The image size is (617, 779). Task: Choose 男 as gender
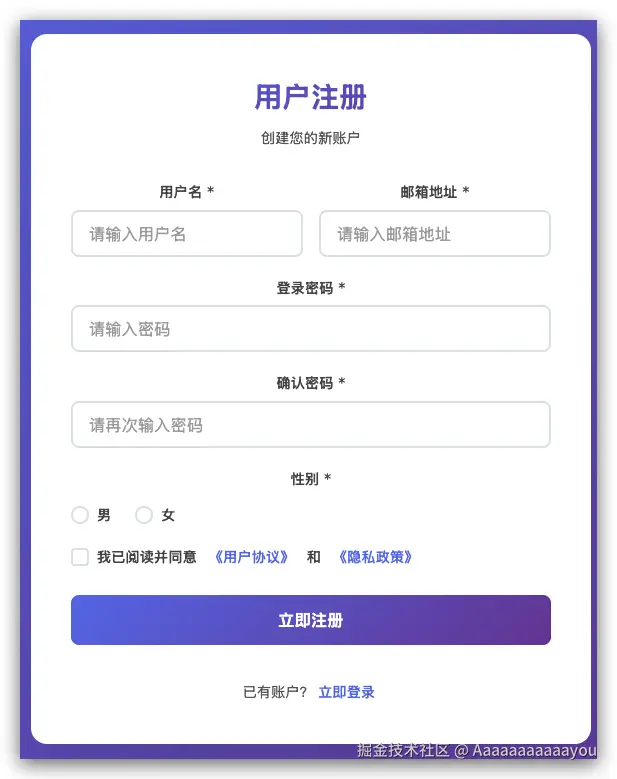coord(80,515)
